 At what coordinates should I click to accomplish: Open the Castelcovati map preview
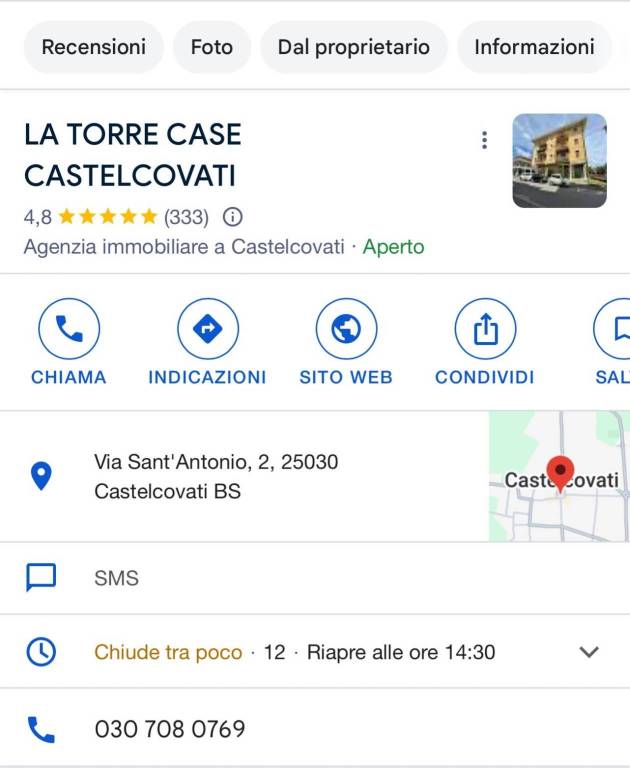click(559, 477)
